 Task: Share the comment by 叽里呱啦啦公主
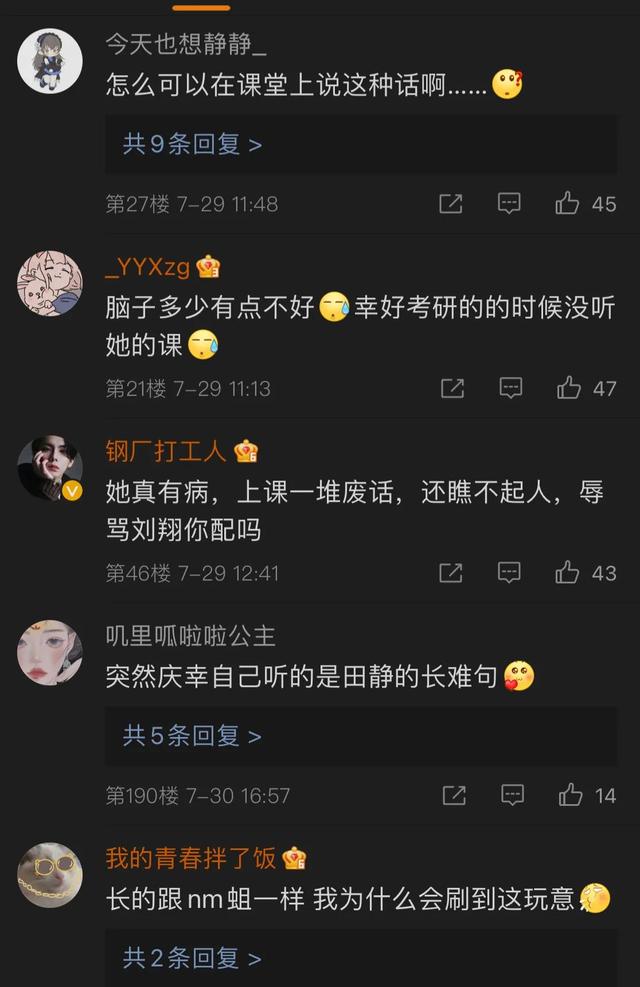click(x=454, y=796)
